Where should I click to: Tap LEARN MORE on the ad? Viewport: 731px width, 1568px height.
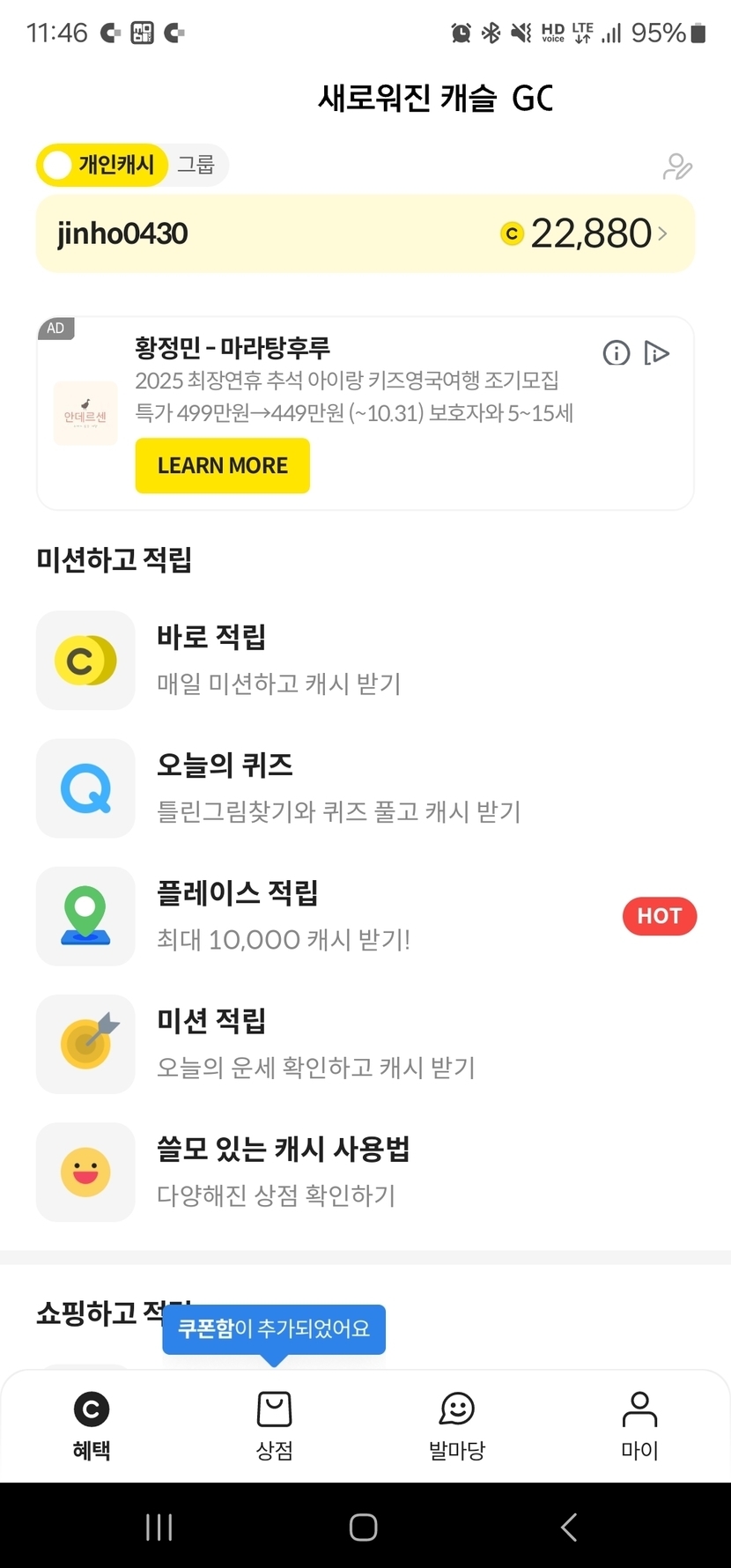point(223,465)
